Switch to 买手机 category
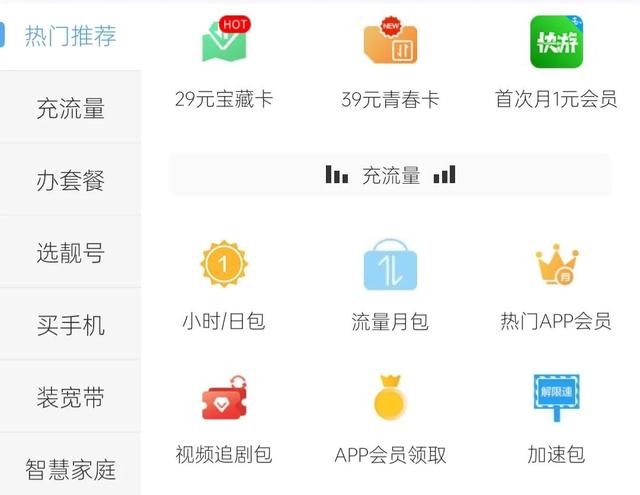This screenshot has height=495, width=640. (70, 325)
